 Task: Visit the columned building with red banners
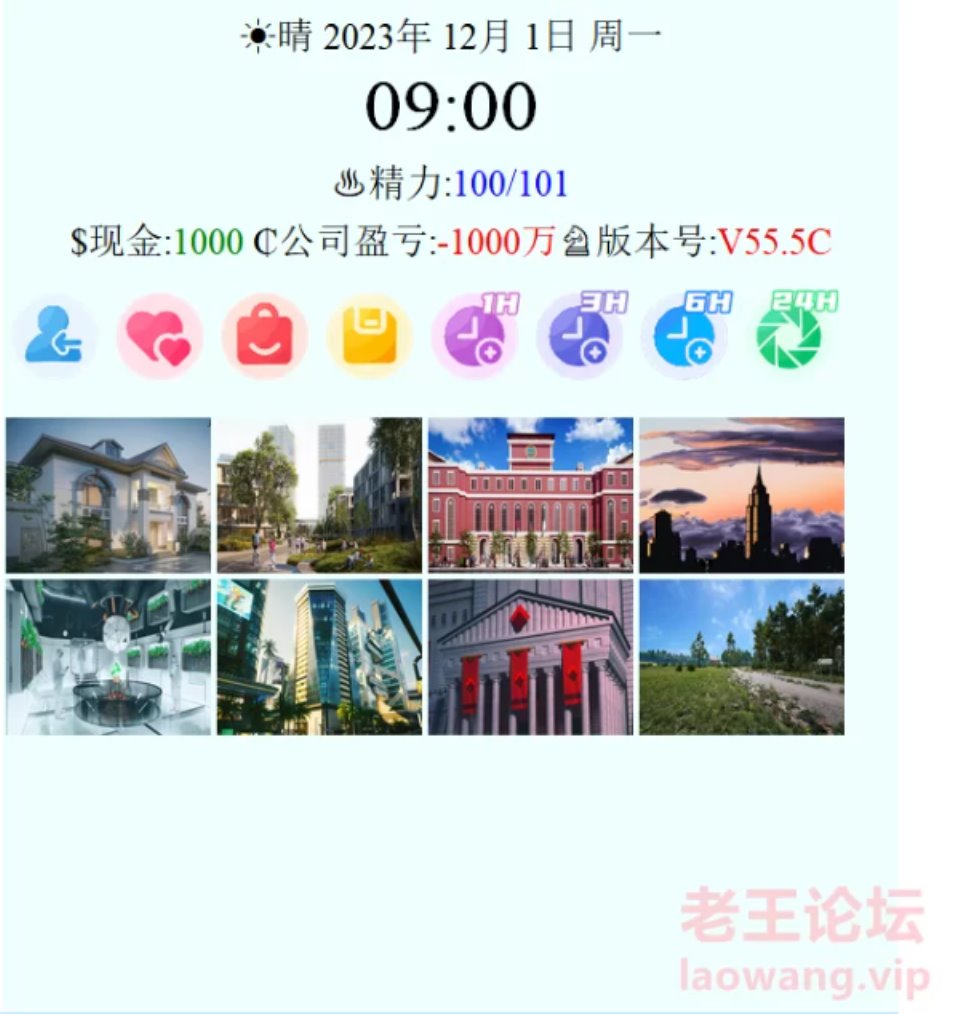coord(530,657)
